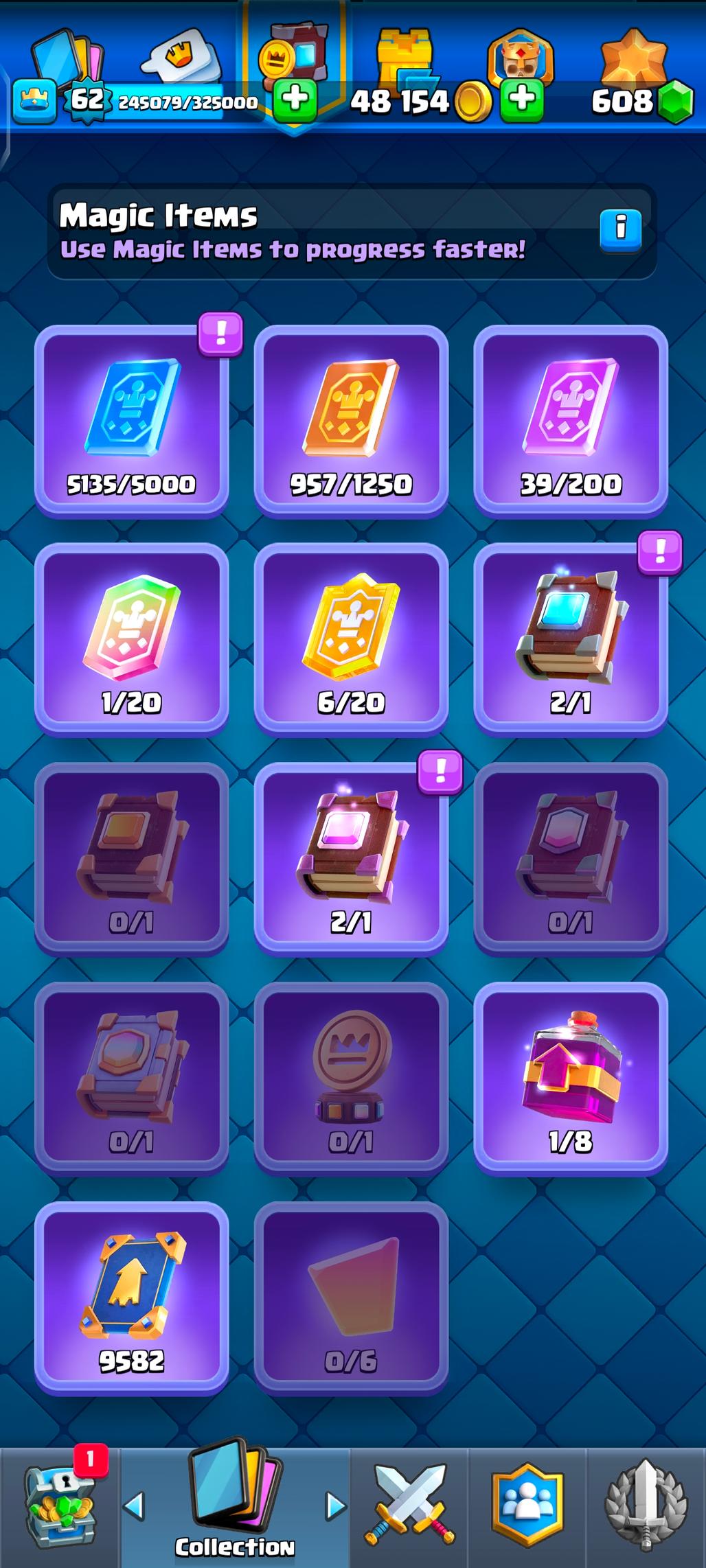This screenshot has height=1568, width=706.
Task: Select the Chest Key potion tile 1/8
Action: coord(570,1078)
